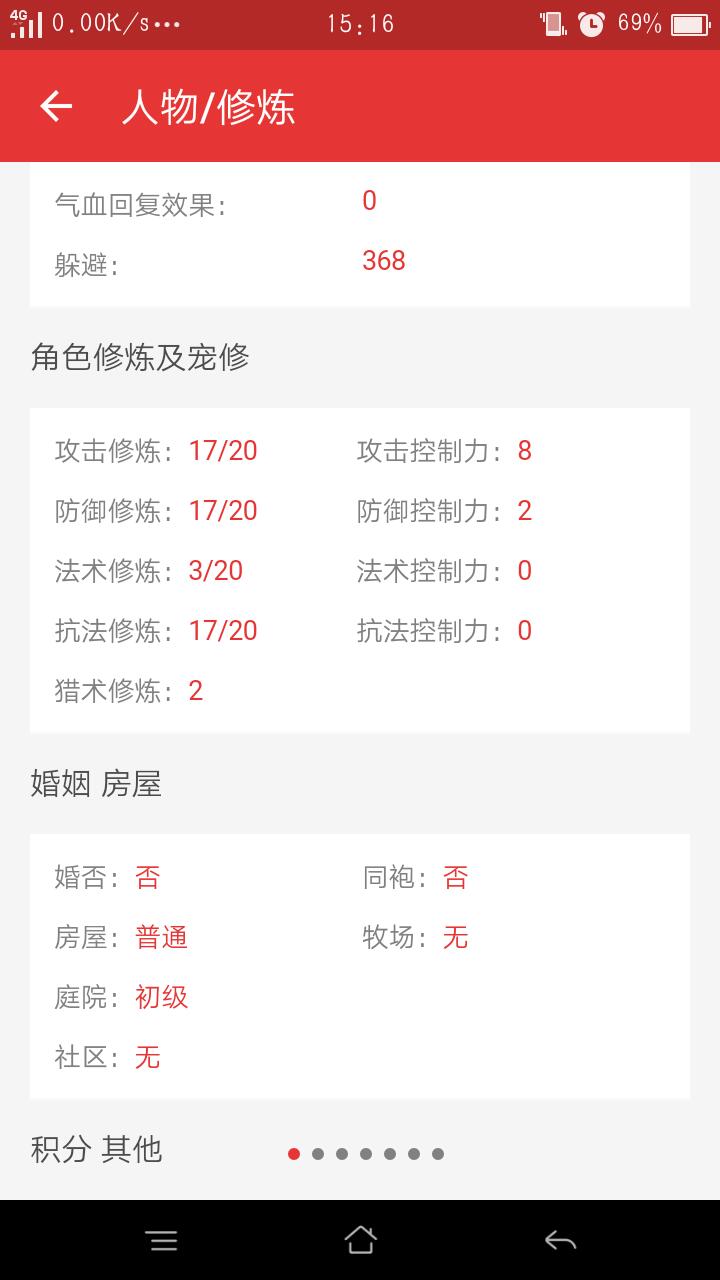Open the system recent apps menu
The height and width of the screenshot is (1280, 720).
[x=161, y=1241]
